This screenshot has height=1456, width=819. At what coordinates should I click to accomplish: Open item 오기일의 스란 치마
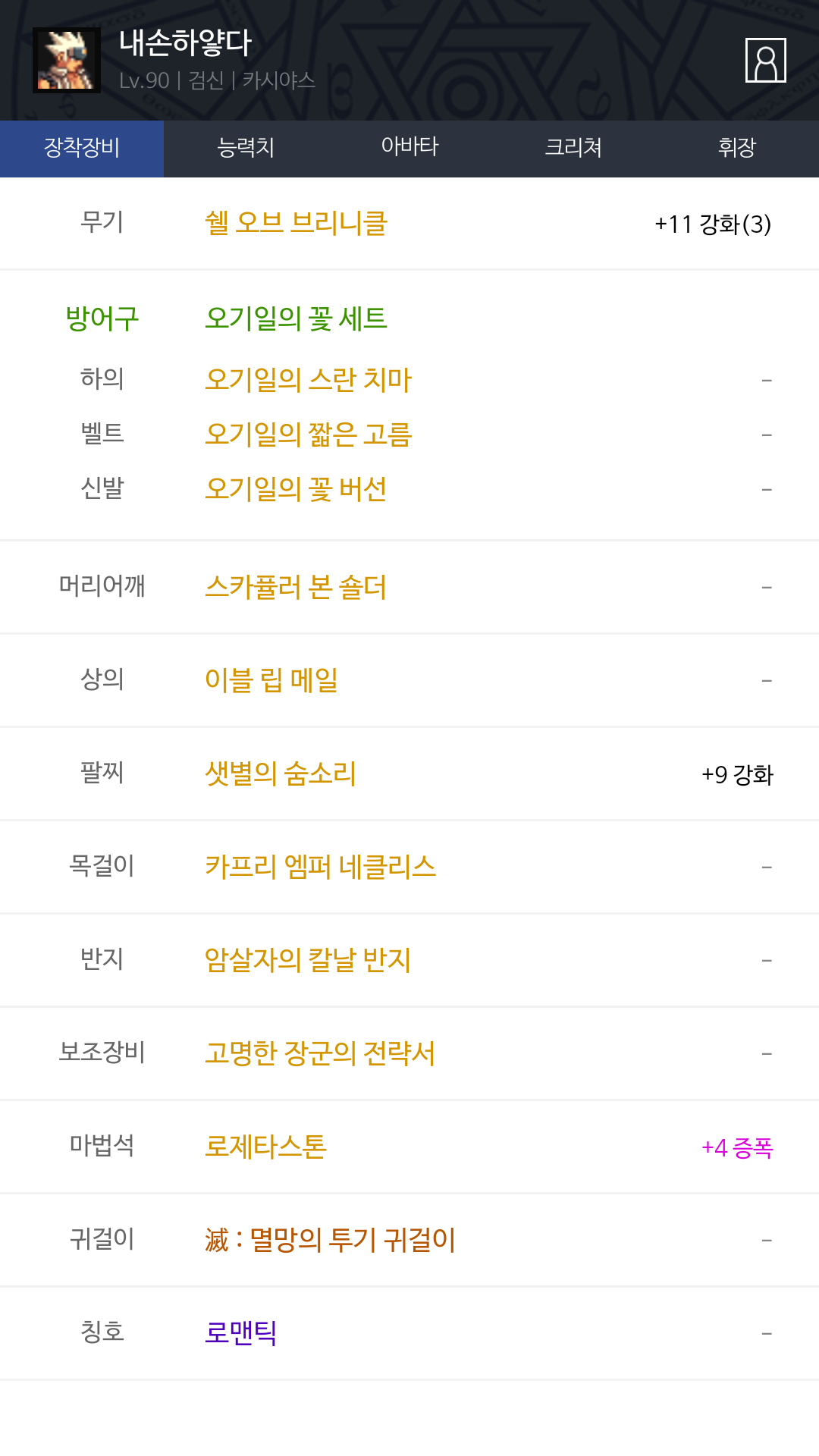click(x=308, y=380)
